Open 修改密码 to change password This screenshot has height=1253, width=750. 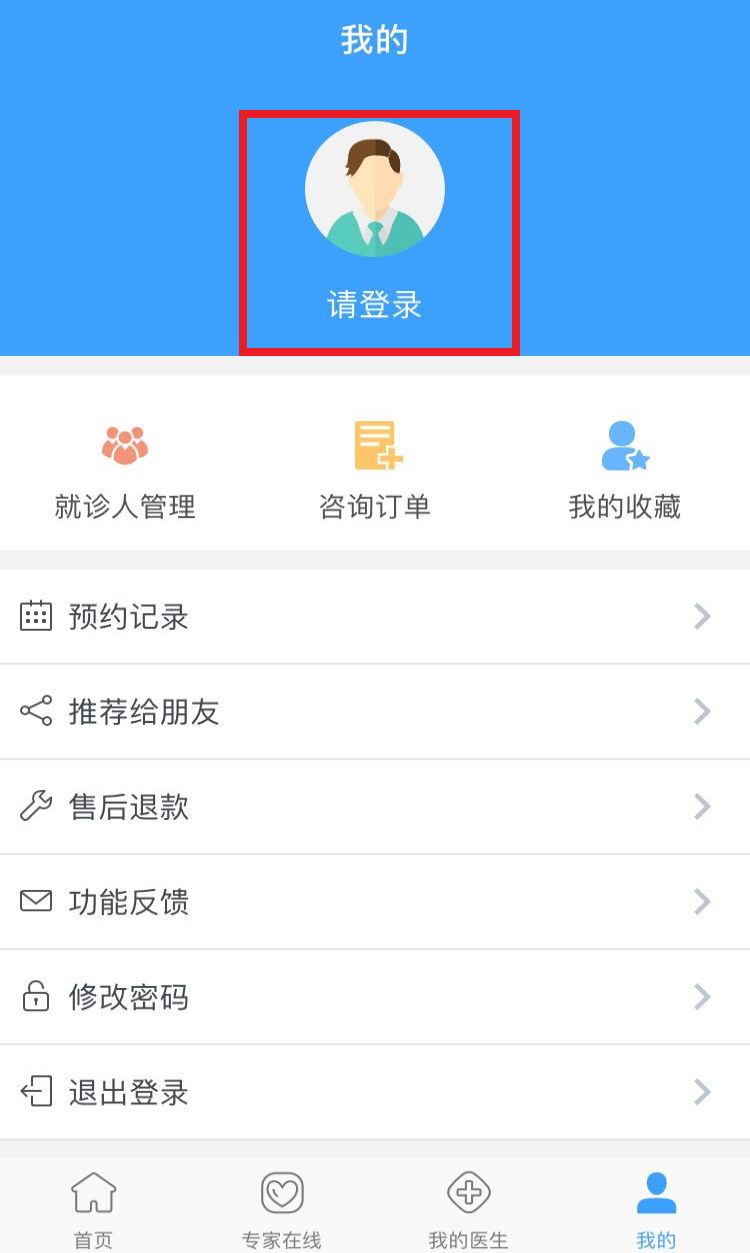pyautogui.click(x=375, y=997)
